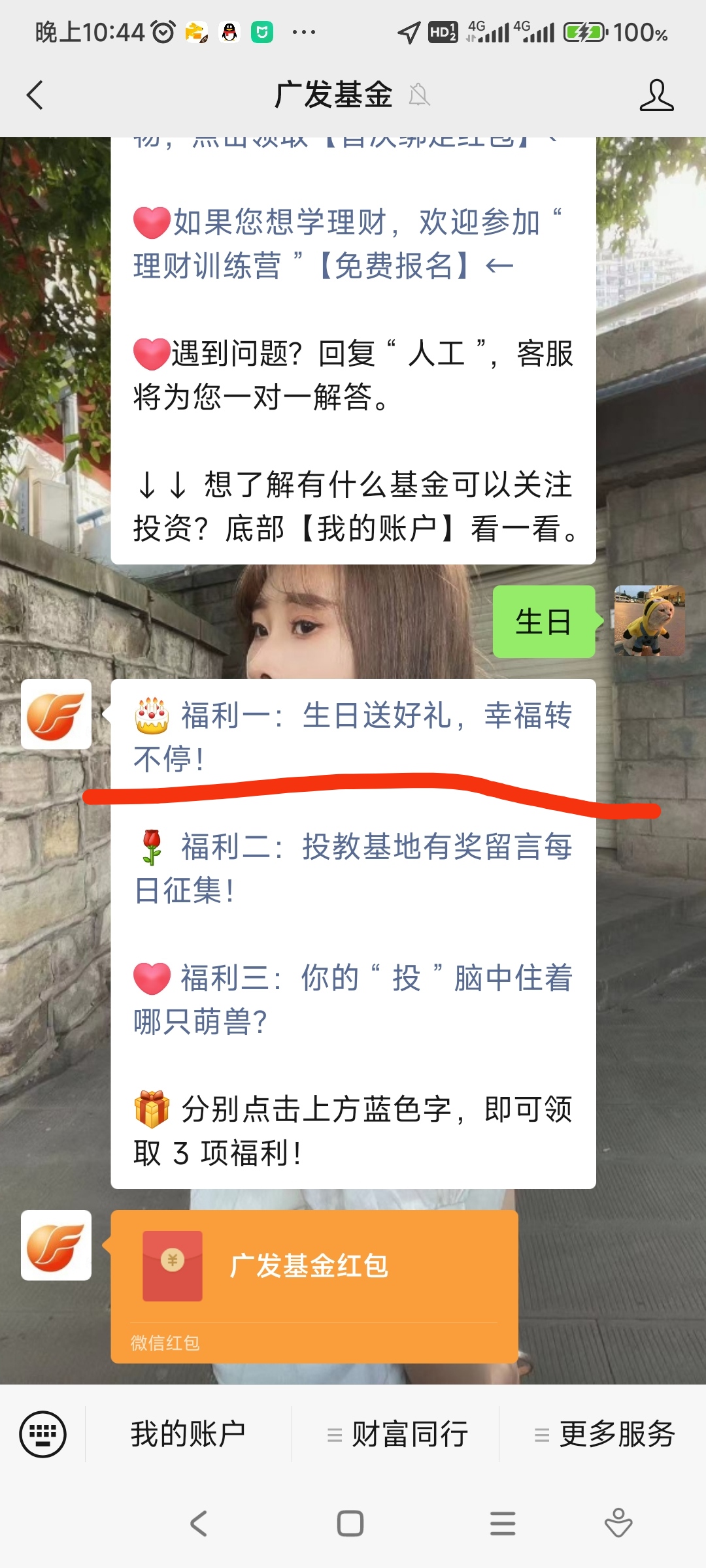This screenshot has width=706, height=1568.
Task: Tap the system home button
Action: pyautogui.click(x=350, y=1524)
